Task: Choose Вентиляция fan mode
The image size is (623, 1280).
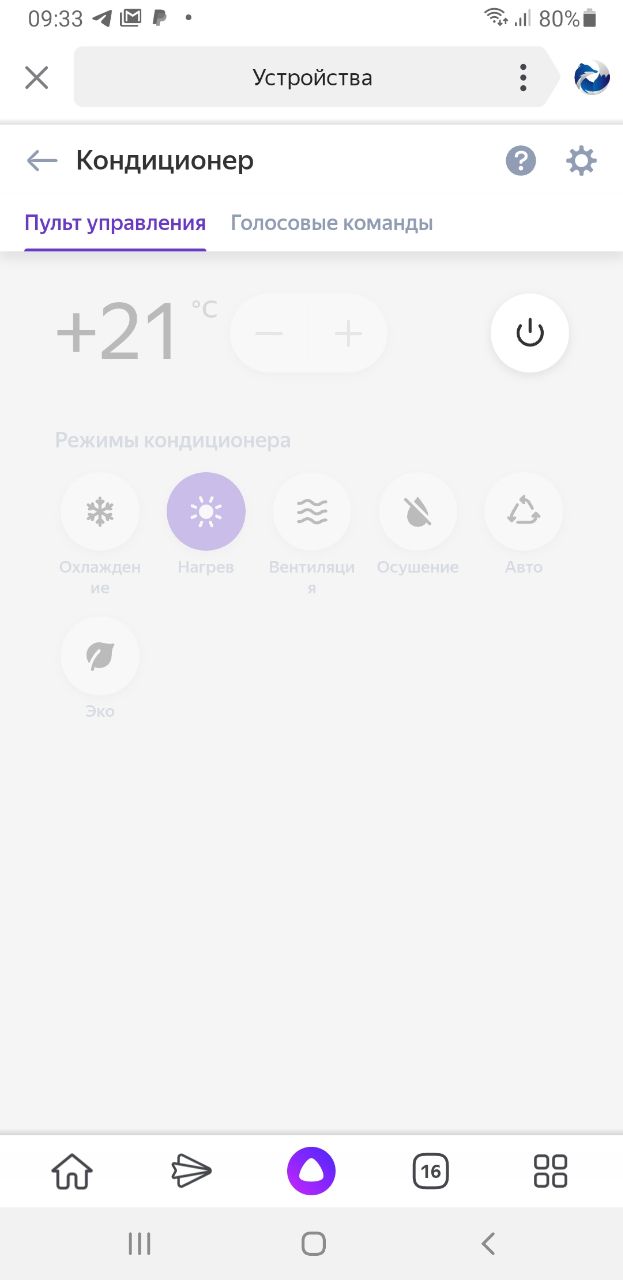Action: pyautogui.click(x=312, y=512)
